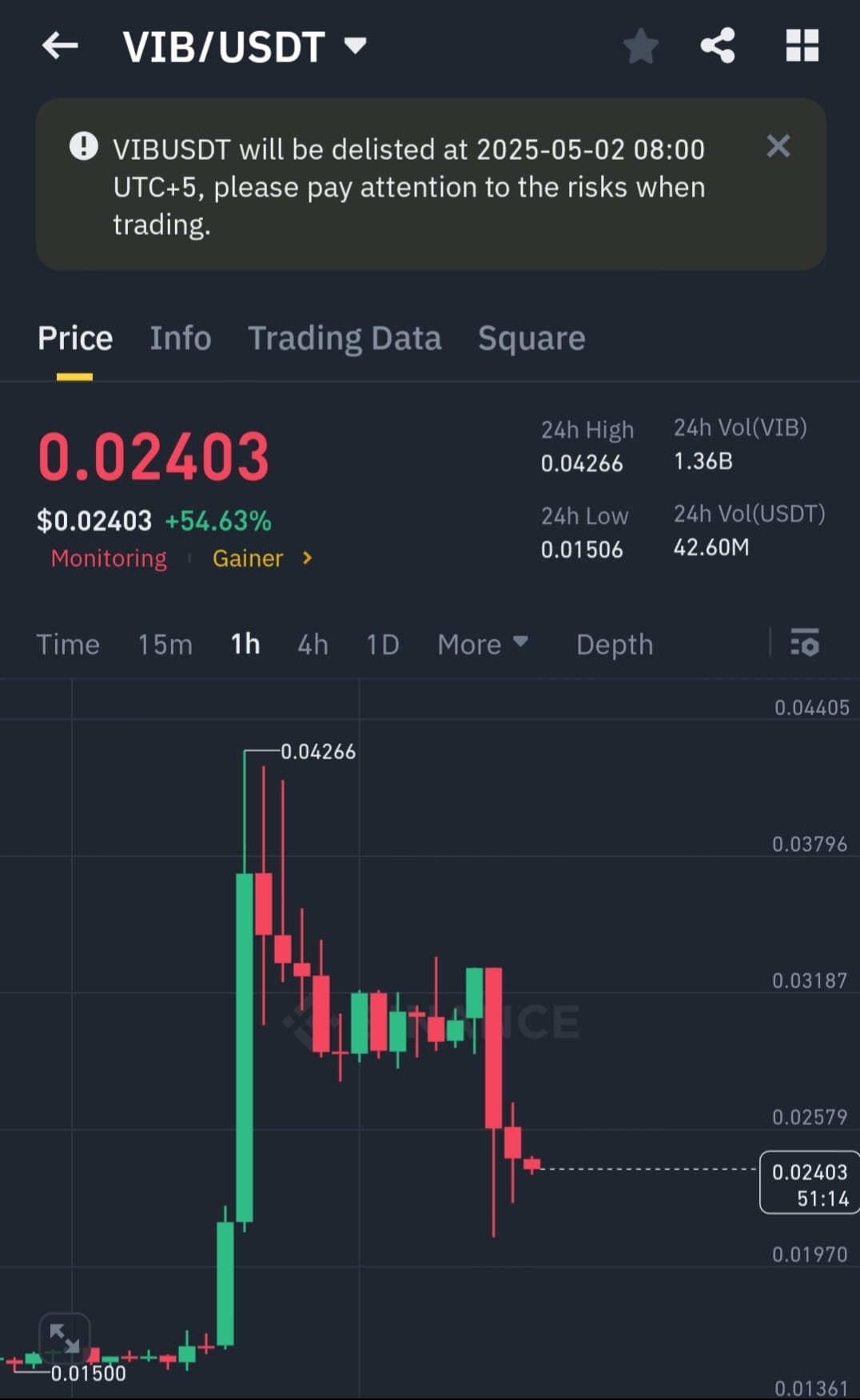This screenshot has width=860, height=1400.
Task: Enable the 1D candlestick view
Action: coord(382,644)
